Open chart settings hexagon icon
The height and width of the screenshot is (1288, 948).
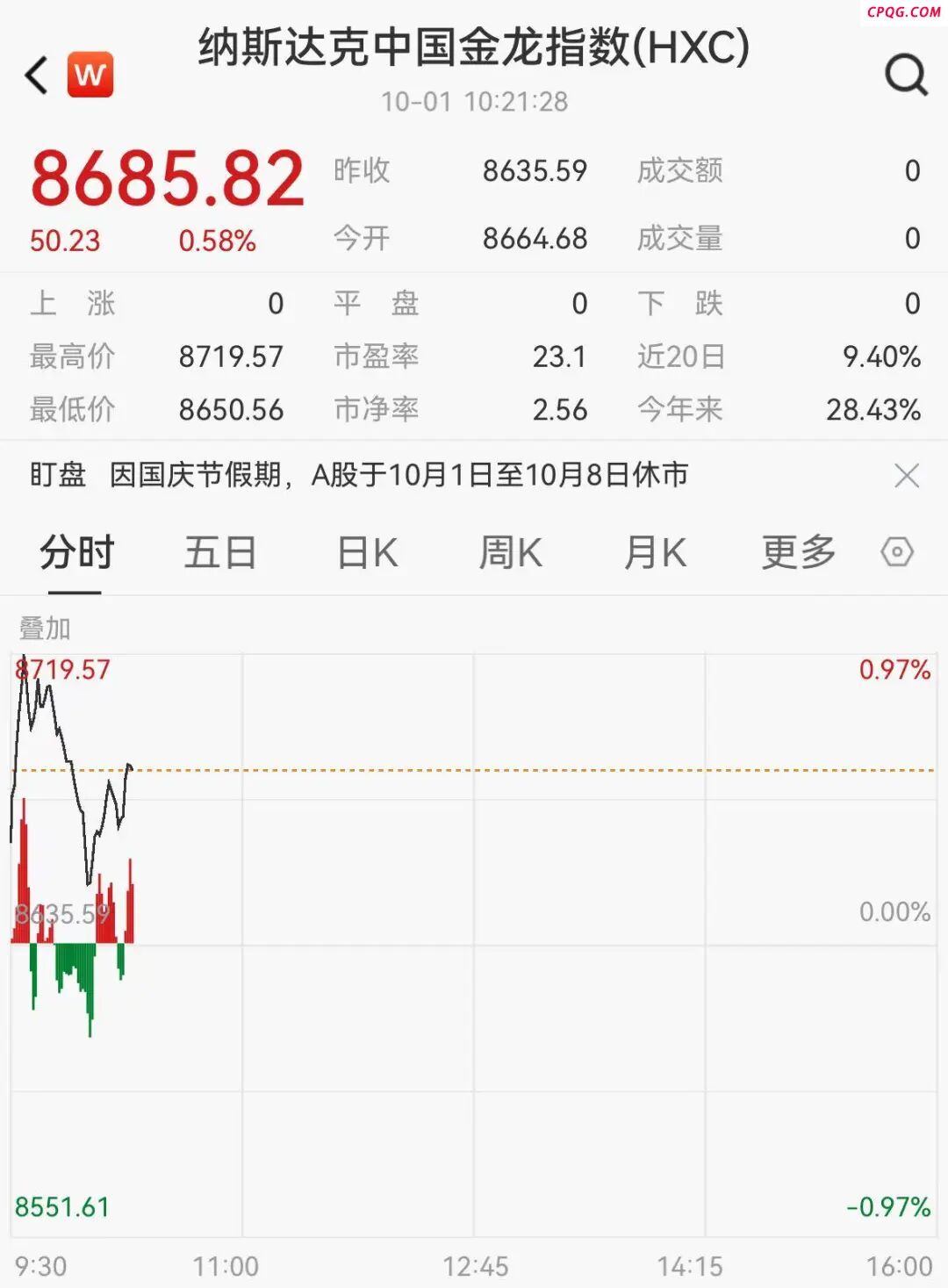click(x=897, y=553)
